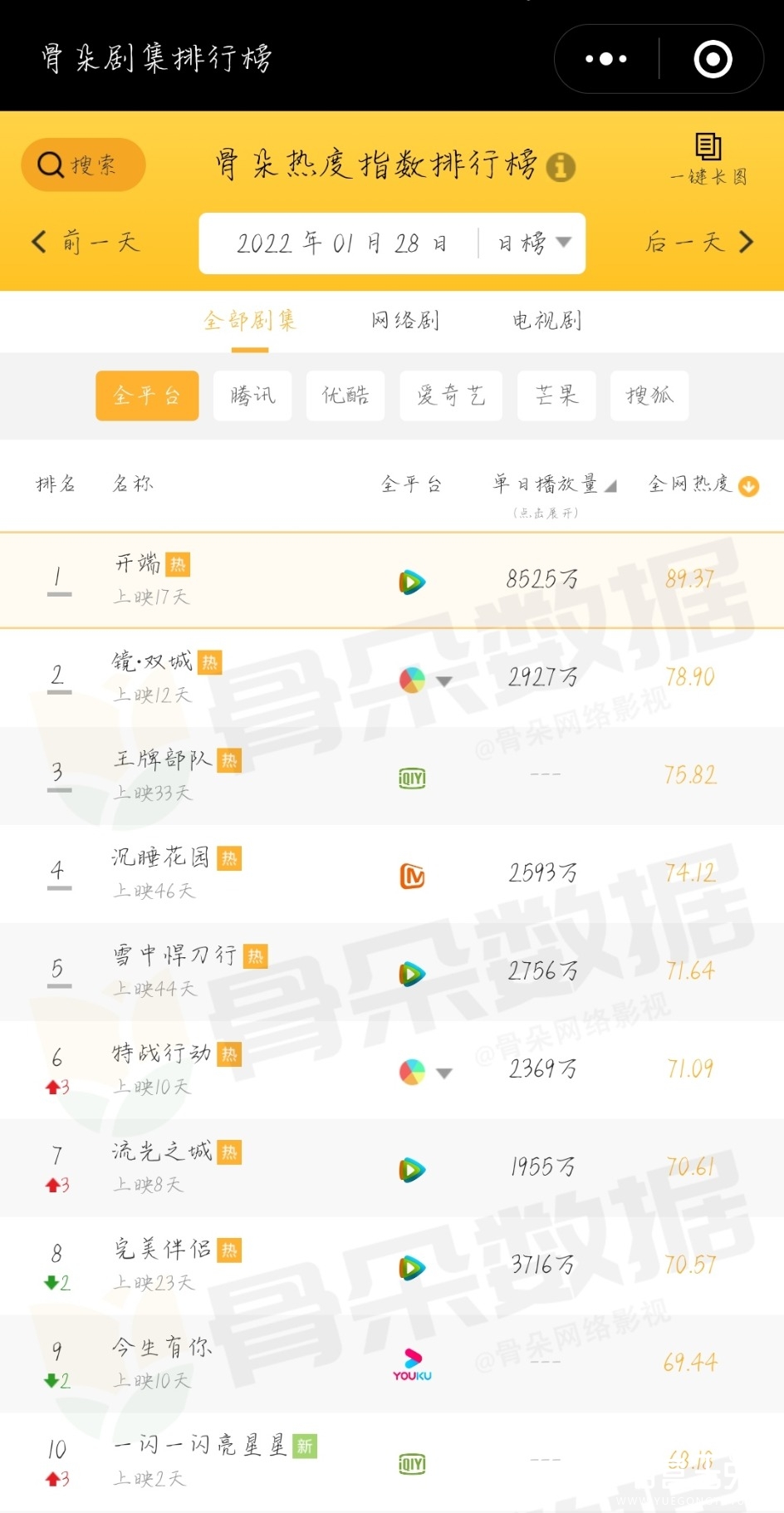Filter by 腾讯 platform

click(252, 395)
